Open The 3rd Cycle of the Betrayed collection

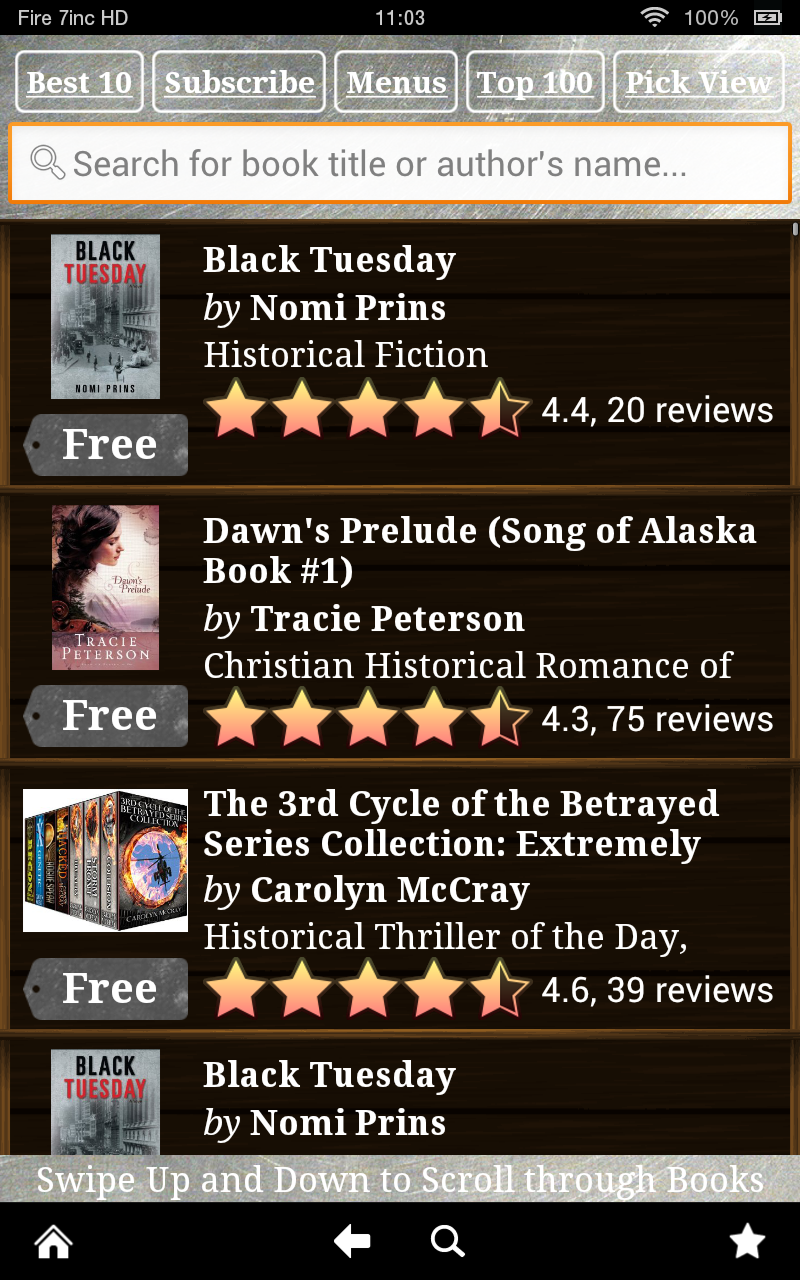(461, 824)
